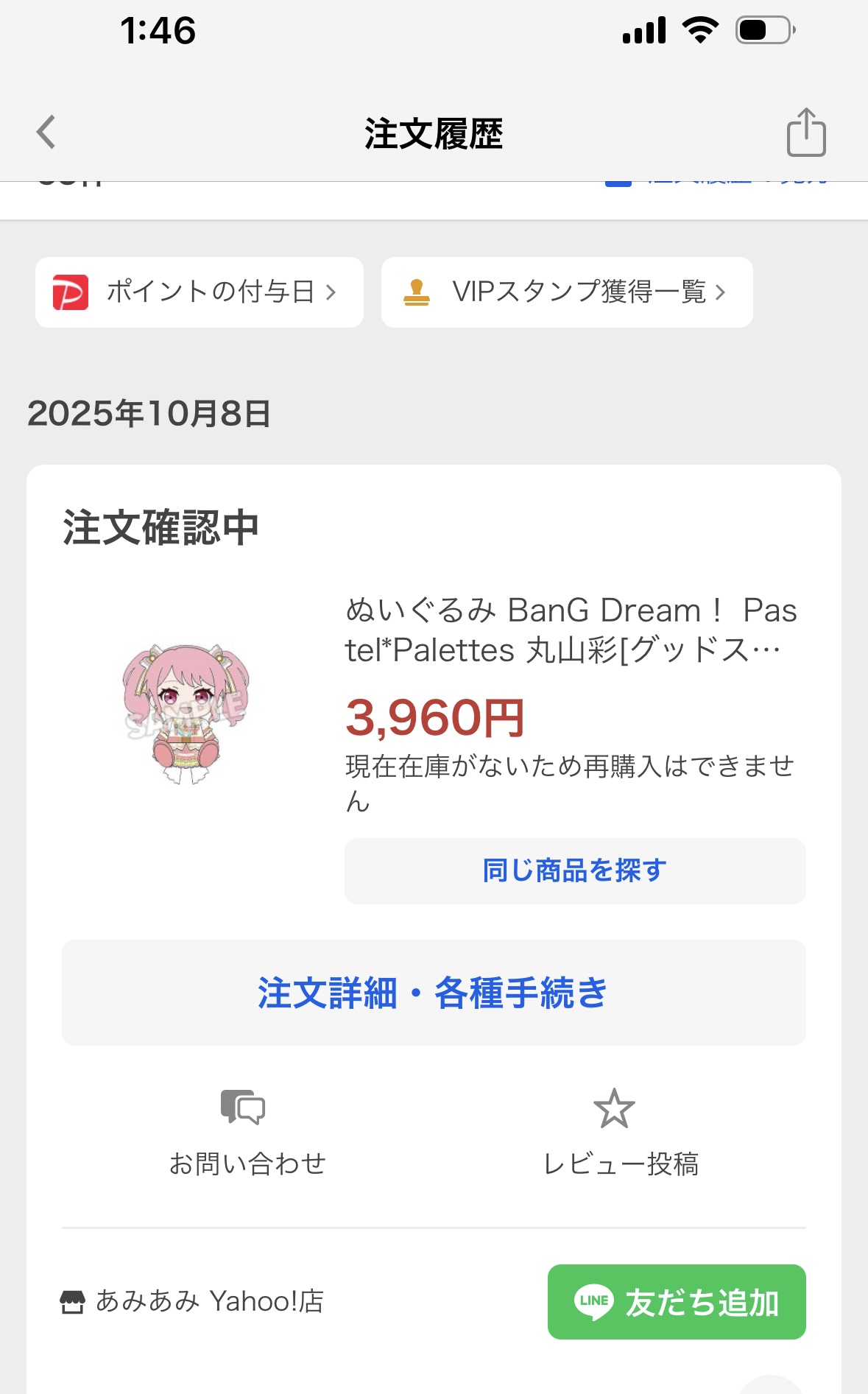The height and width of the screenshot is (1394, 868).
Task: View VIPスタンプ獲得一覧
Action: coord(566,292)
